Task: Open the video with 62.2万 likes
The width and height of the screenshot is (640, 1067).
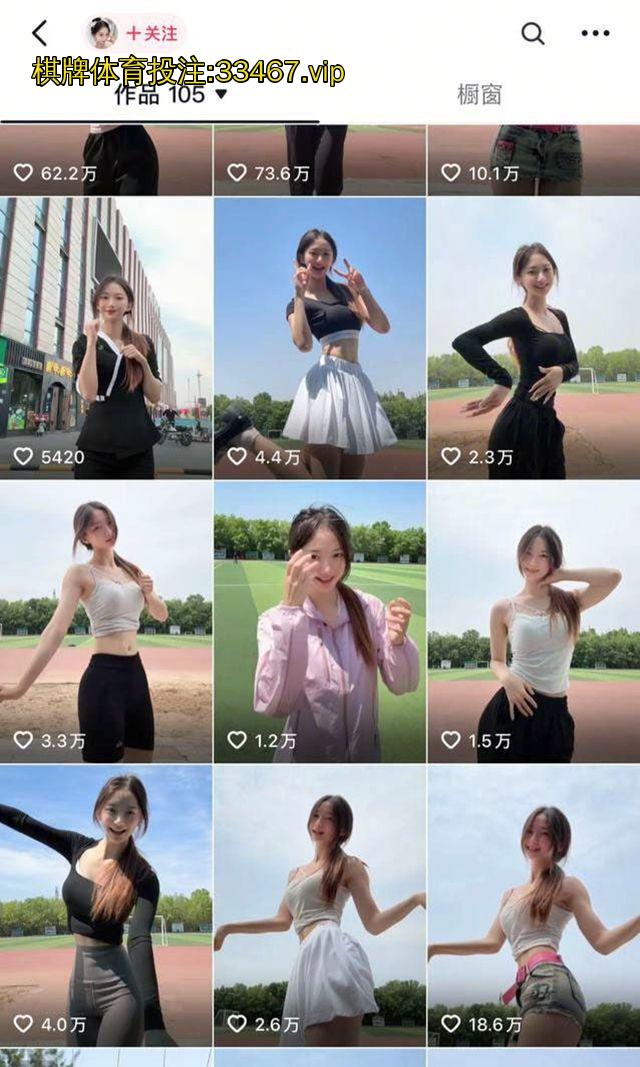Action: (x=106, y=160)
